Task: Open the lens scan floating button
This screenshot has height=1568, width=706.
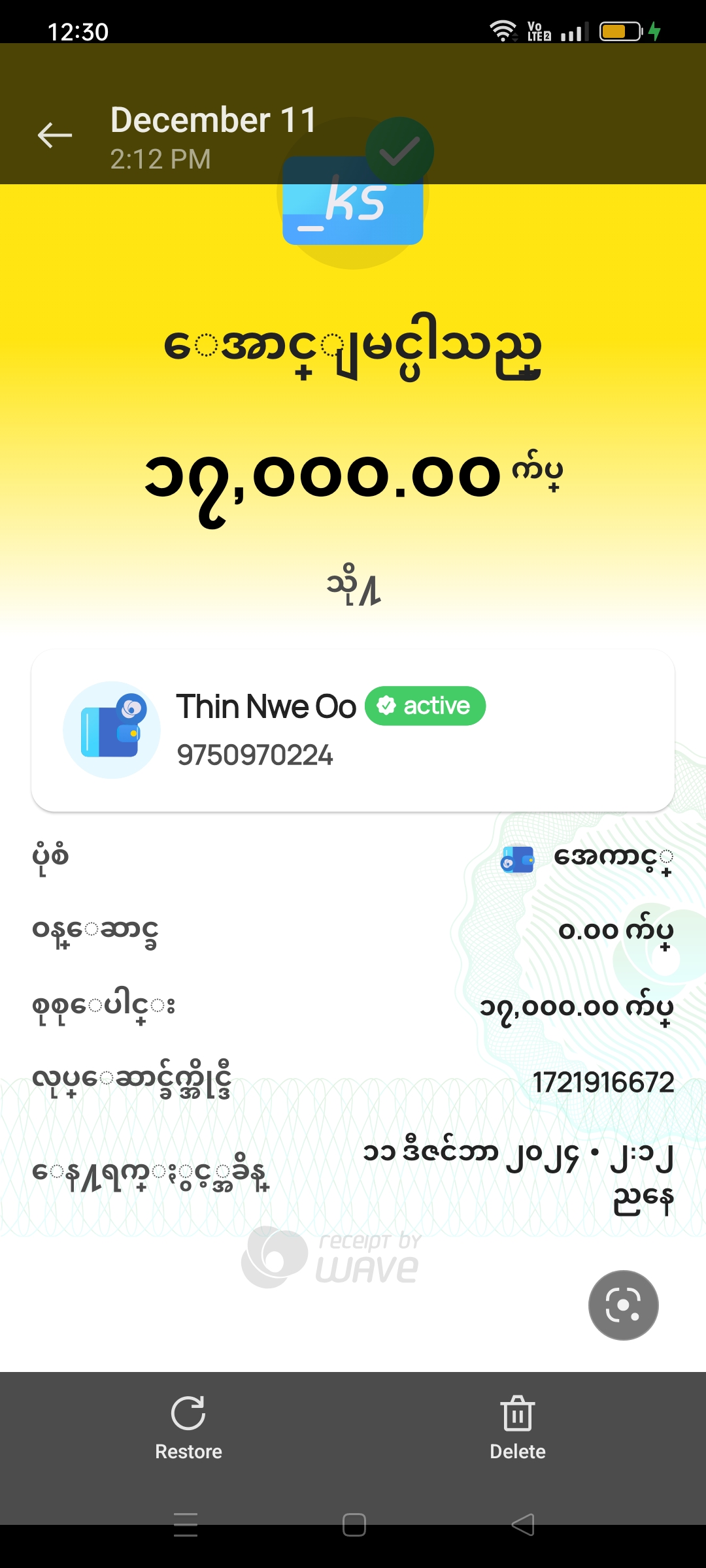Action: click(x=623, y=1305)
